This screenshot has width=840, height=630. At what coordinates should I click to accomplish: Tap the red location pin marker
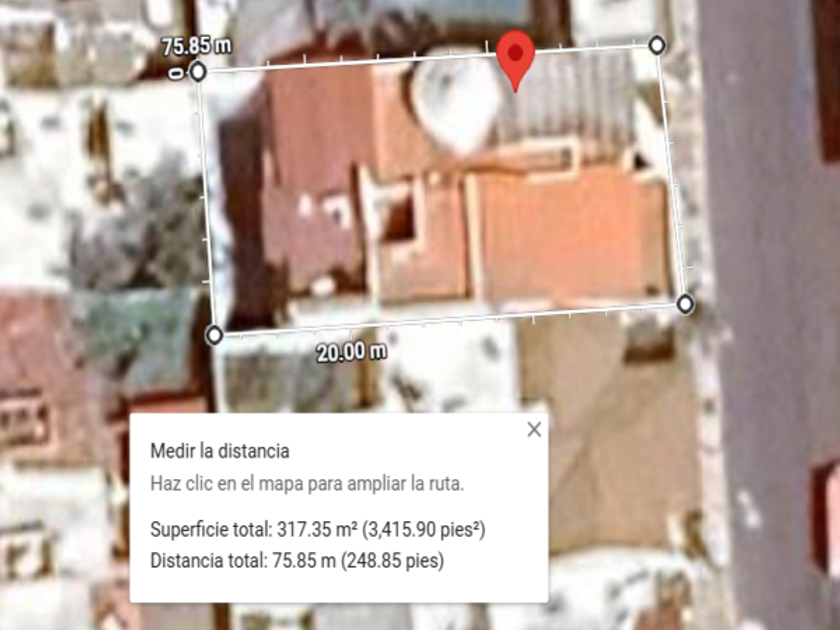(x=515, y=61)
